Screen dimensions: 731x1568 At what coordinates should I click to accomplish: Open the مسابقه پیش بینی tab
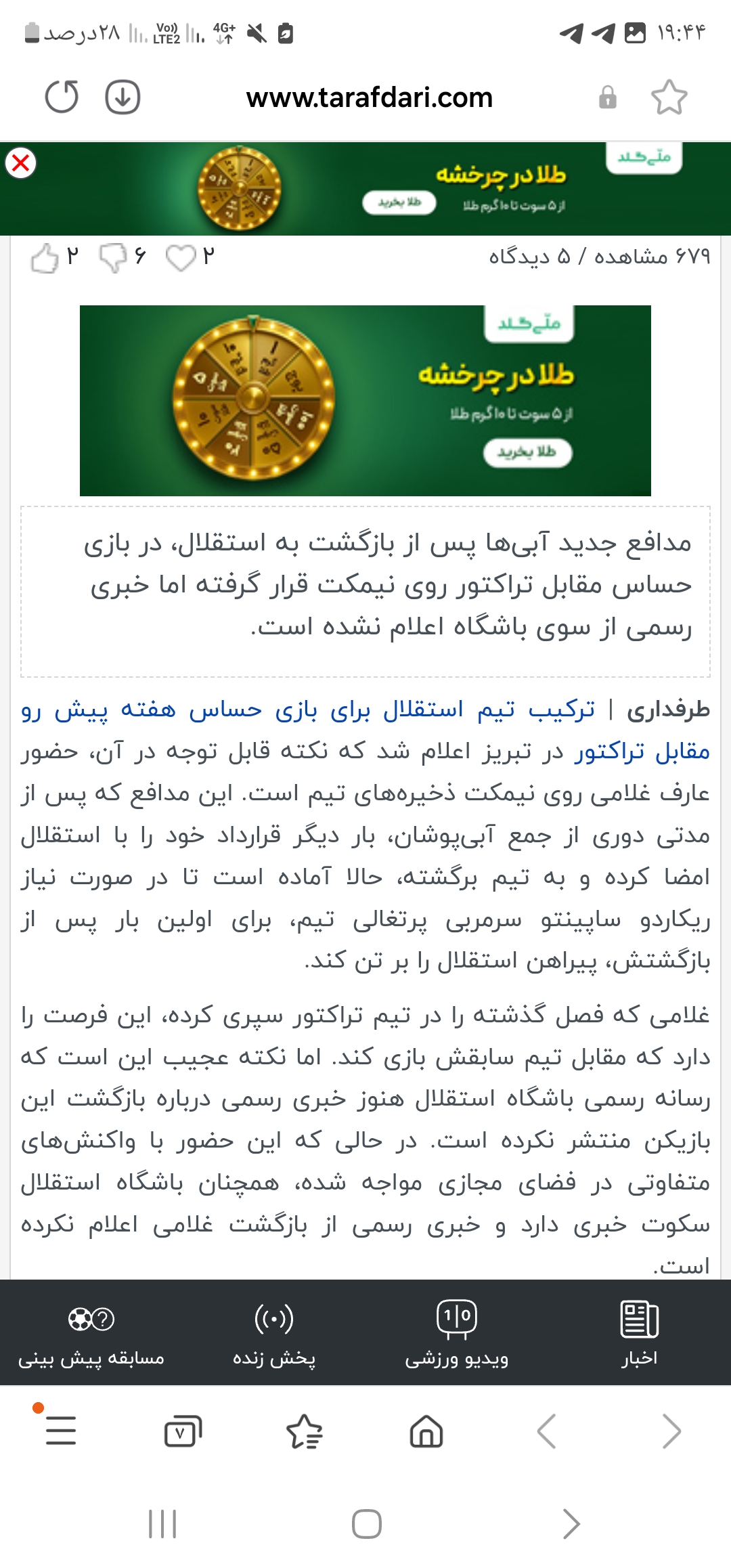coord(91,1332)
